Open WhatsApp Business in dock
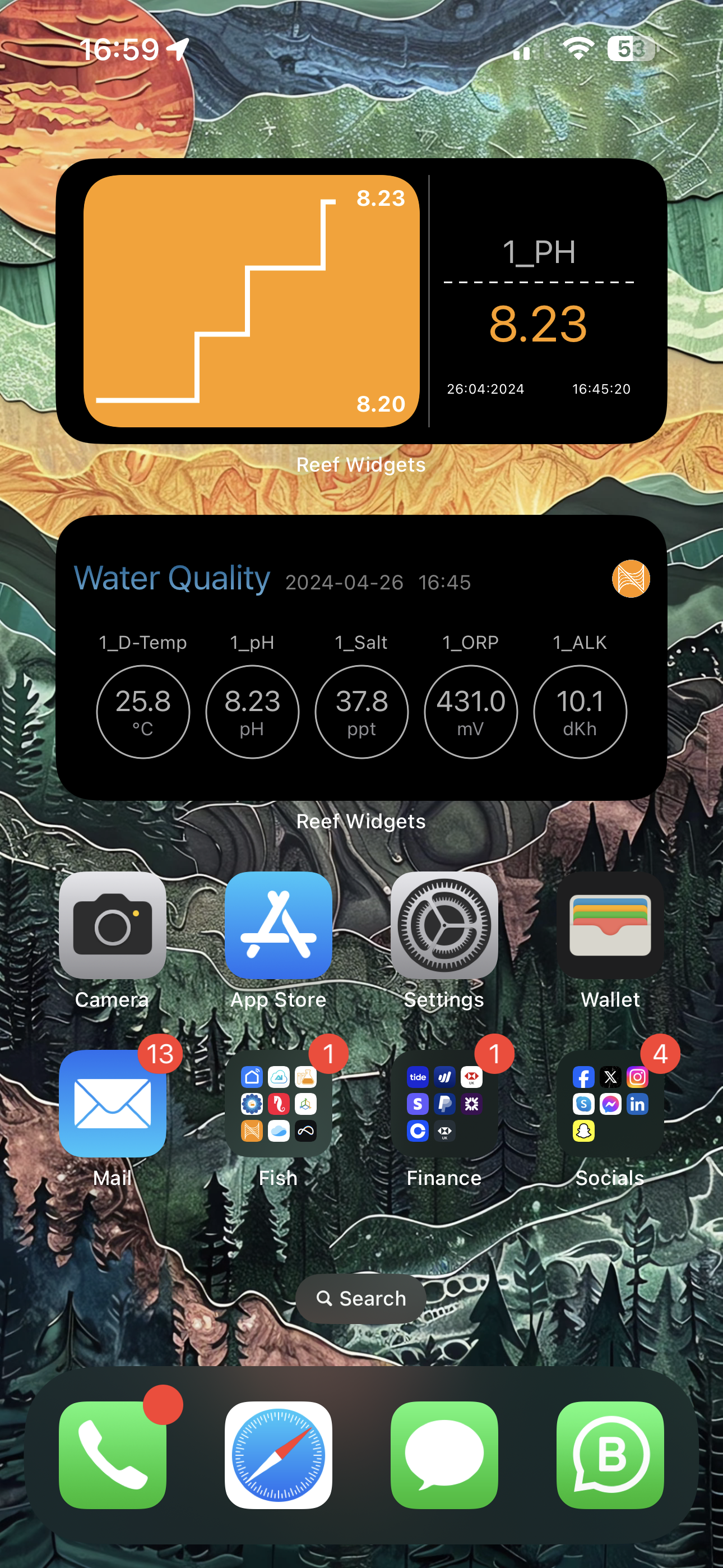 (610, 1455)
